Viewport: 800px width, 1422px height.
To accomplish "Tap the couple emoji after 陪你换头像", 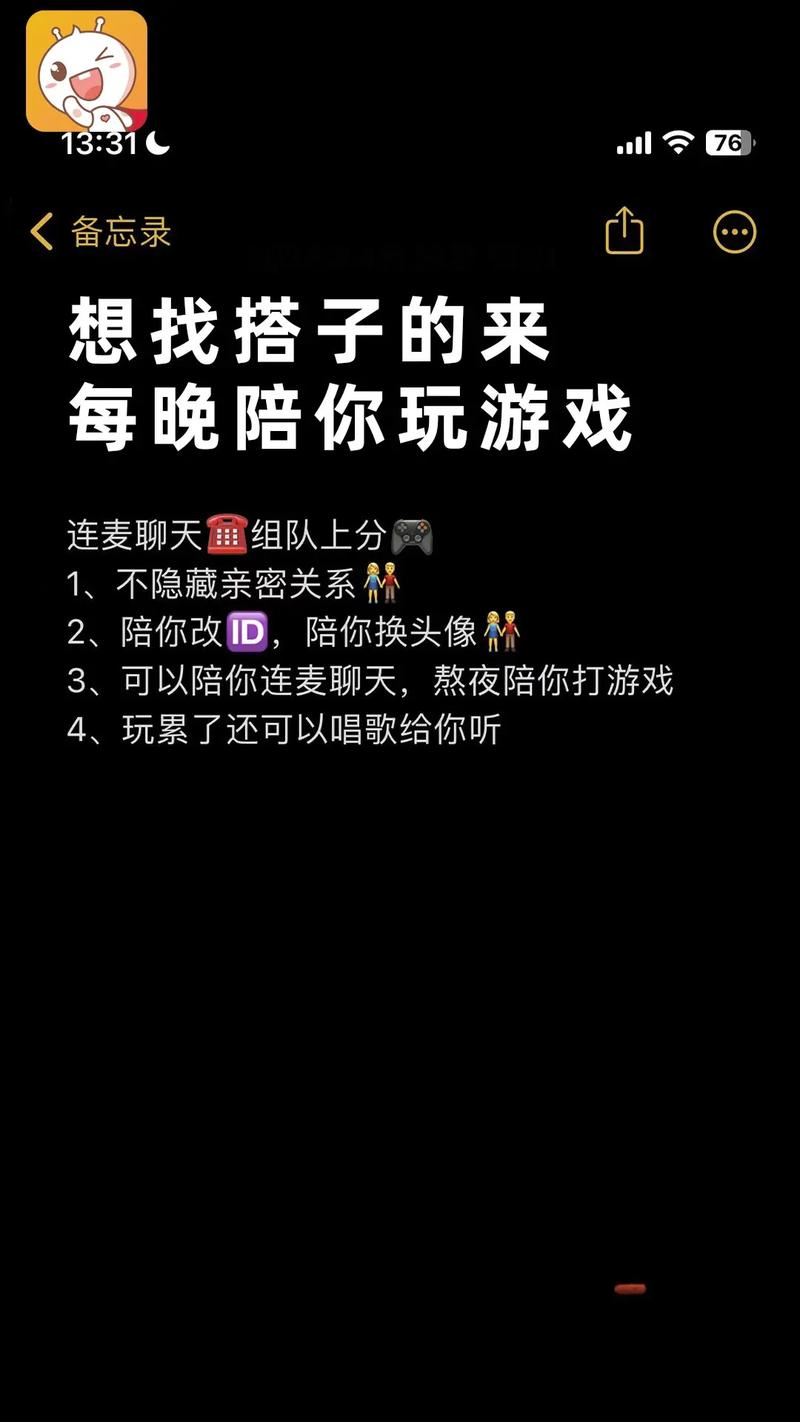I will [503, 632].
